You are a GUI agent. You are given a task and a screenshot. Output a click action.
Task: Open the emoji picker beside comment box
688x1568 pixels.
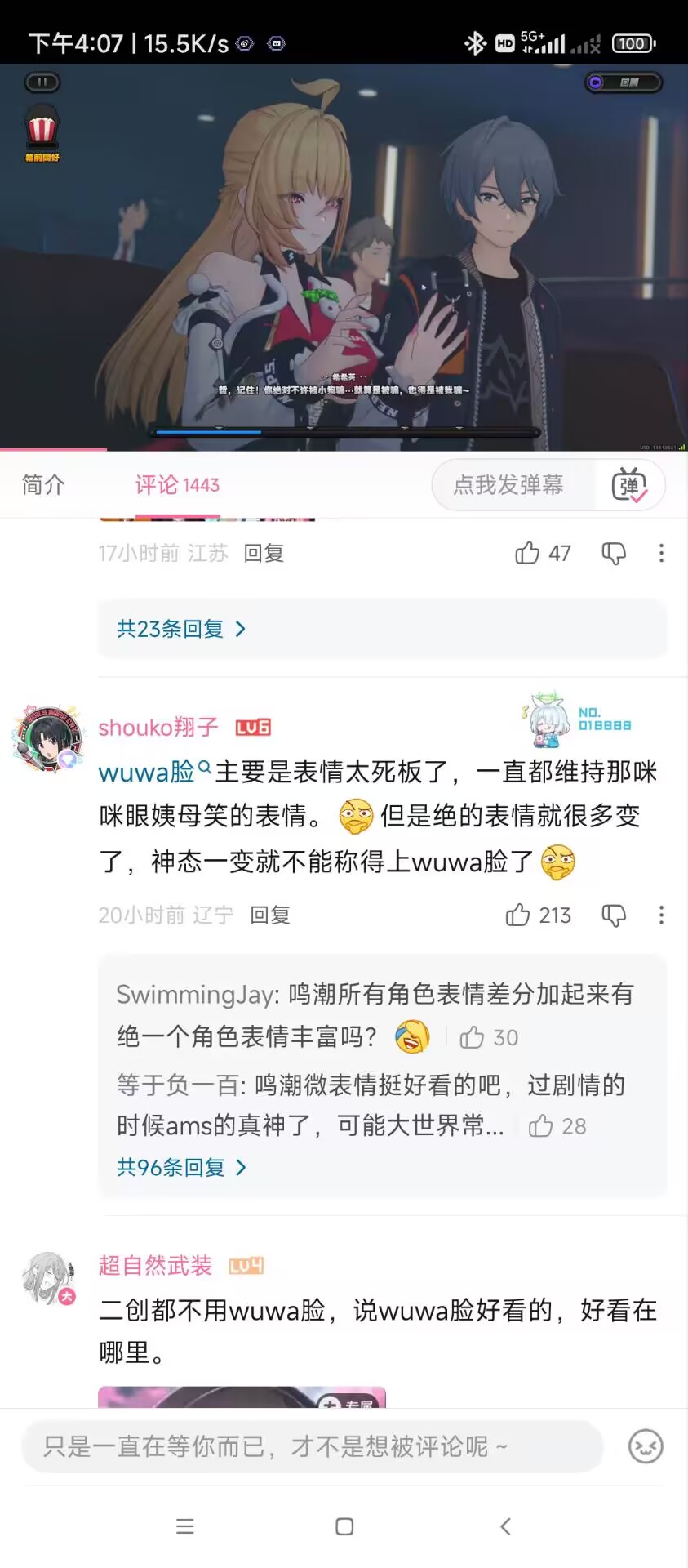point(646,1446)
